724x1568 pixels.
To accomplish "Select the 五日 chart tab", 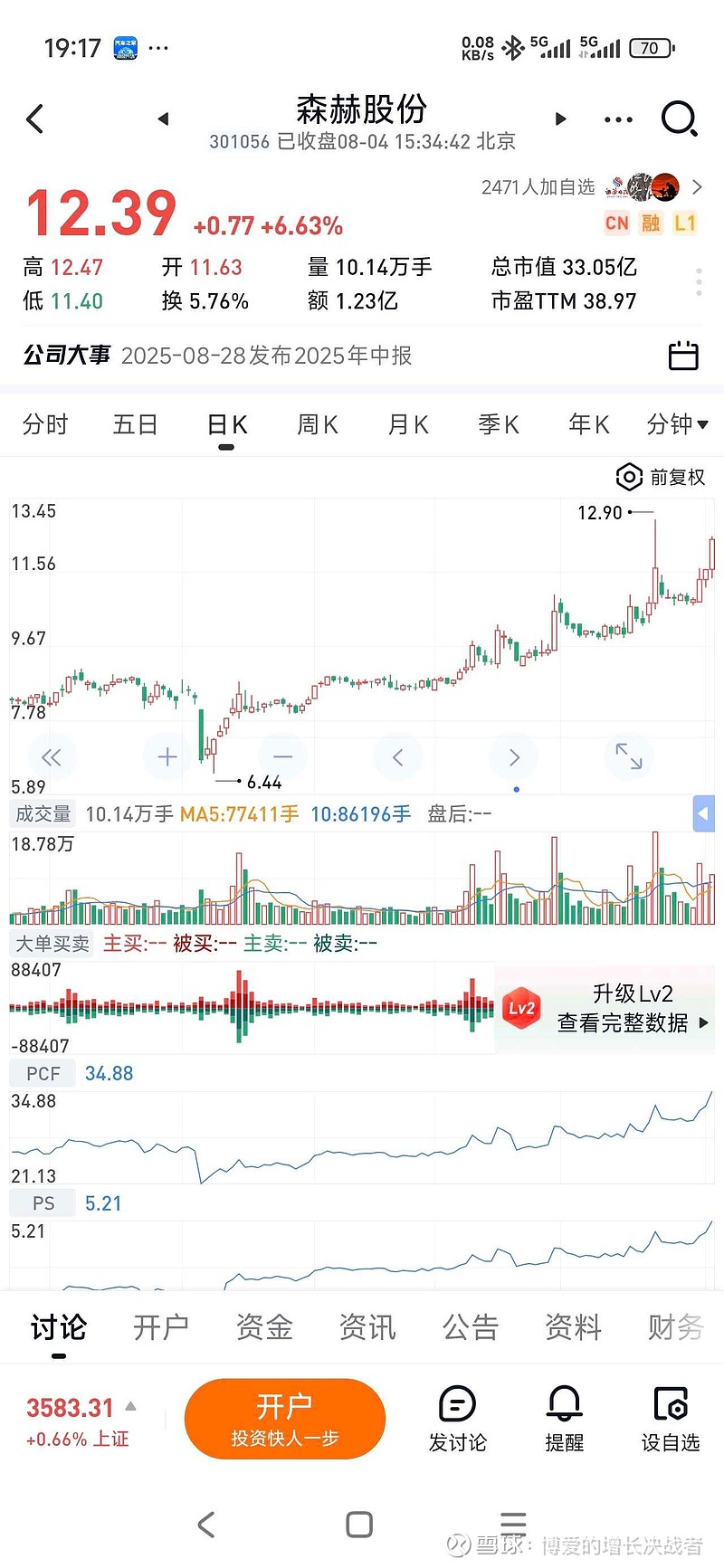I will pos(136,424).
